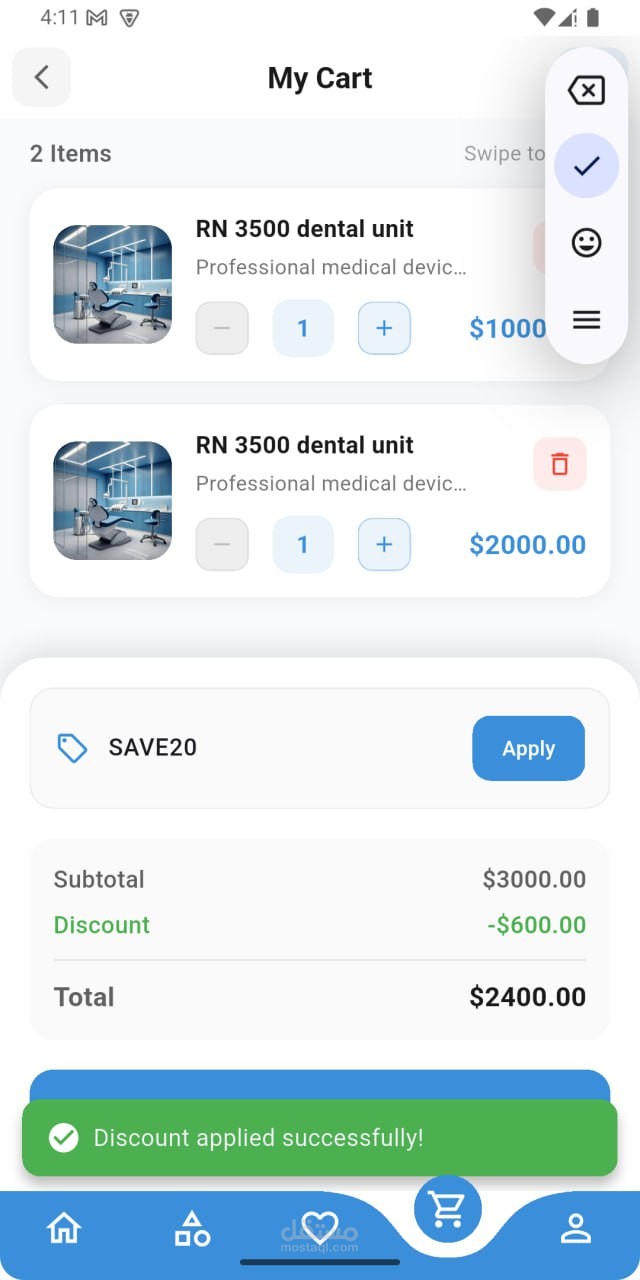The image size is (640, 1280).
Task: Open the profile tab
Action: (x=576, y=1228)
